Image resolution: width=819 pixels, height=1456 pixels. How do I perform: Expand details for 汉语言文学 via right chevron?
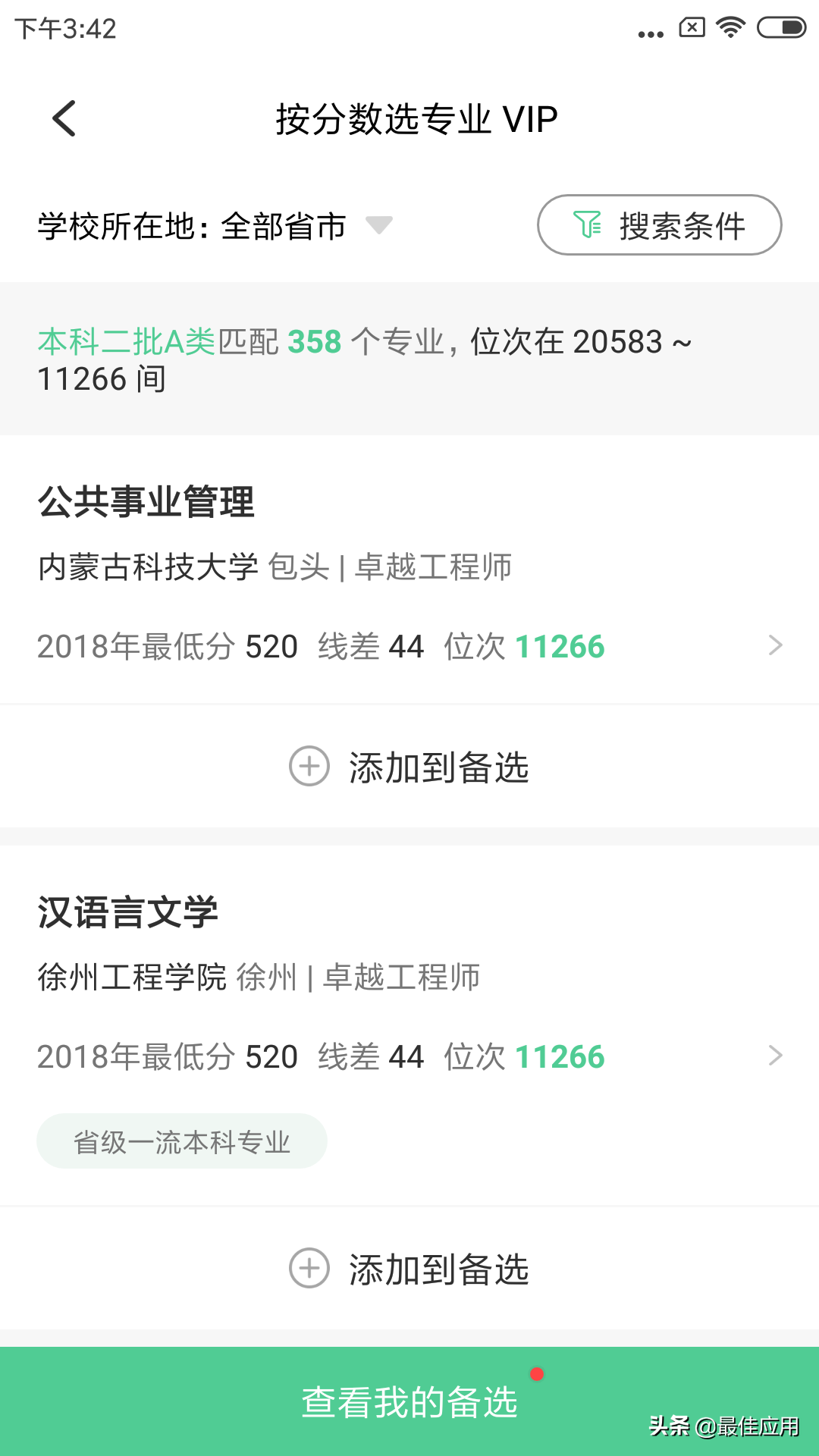775,1055
